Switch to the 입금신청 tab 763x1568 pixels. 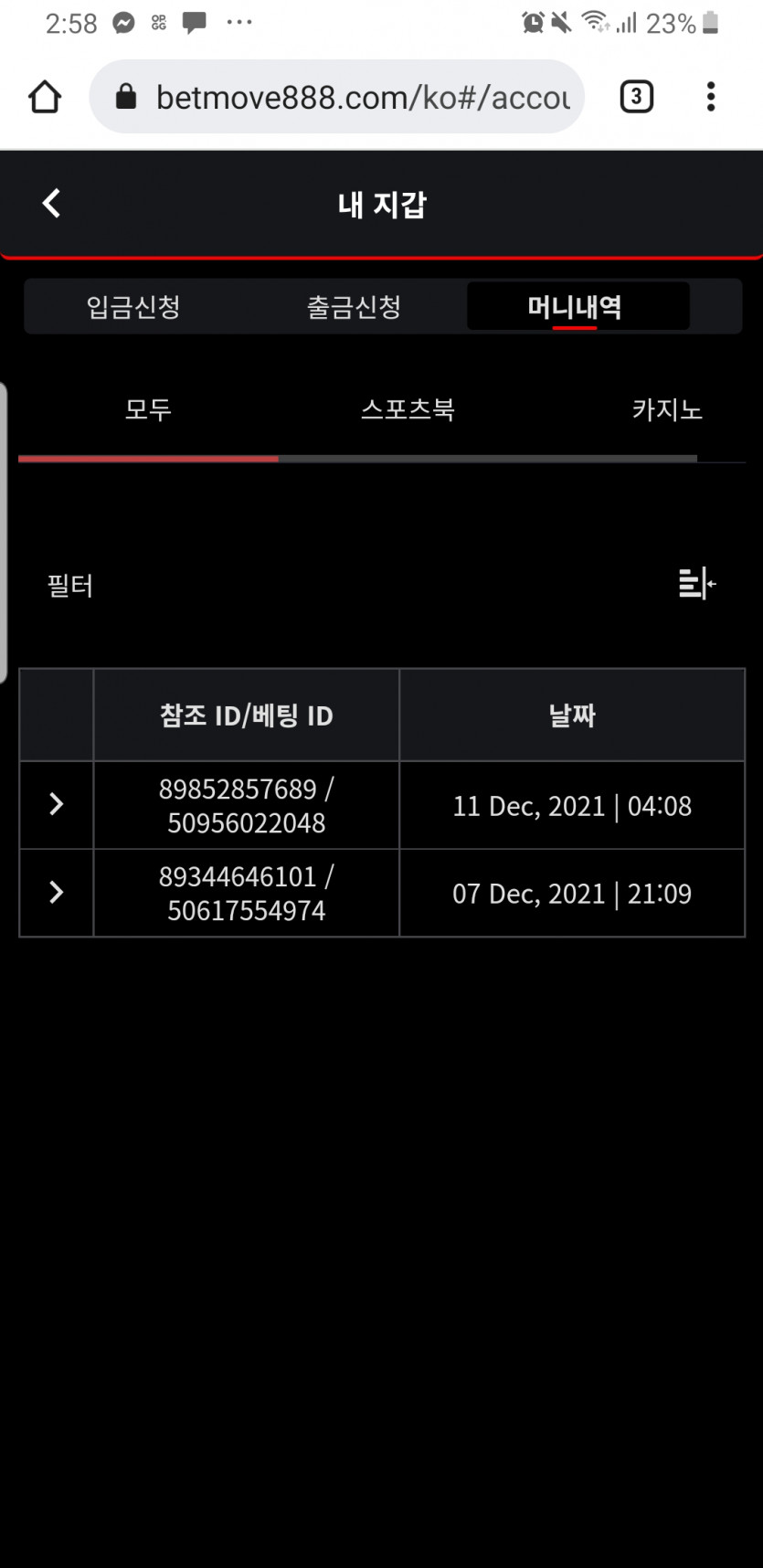pyautogui.click(x=133, y=307)
